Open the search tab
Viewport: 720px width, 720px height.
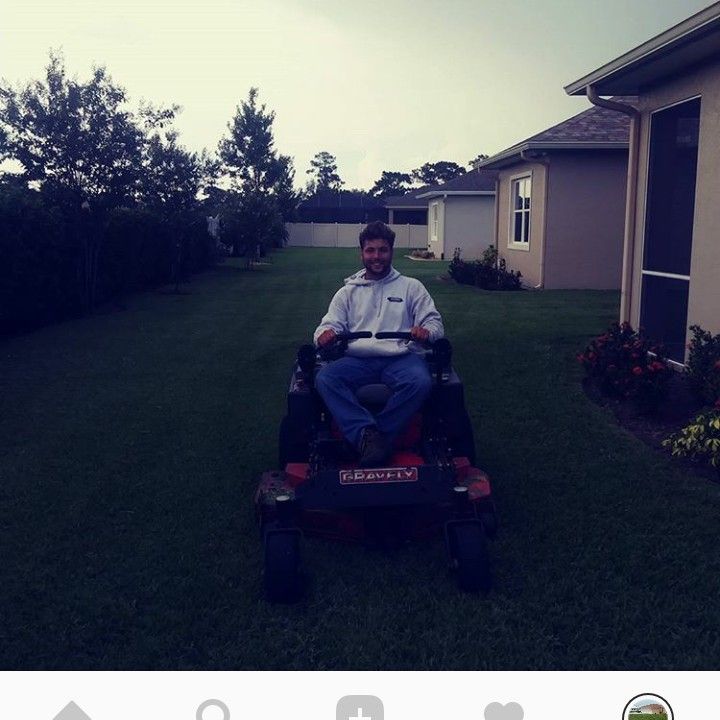[213, 710]
